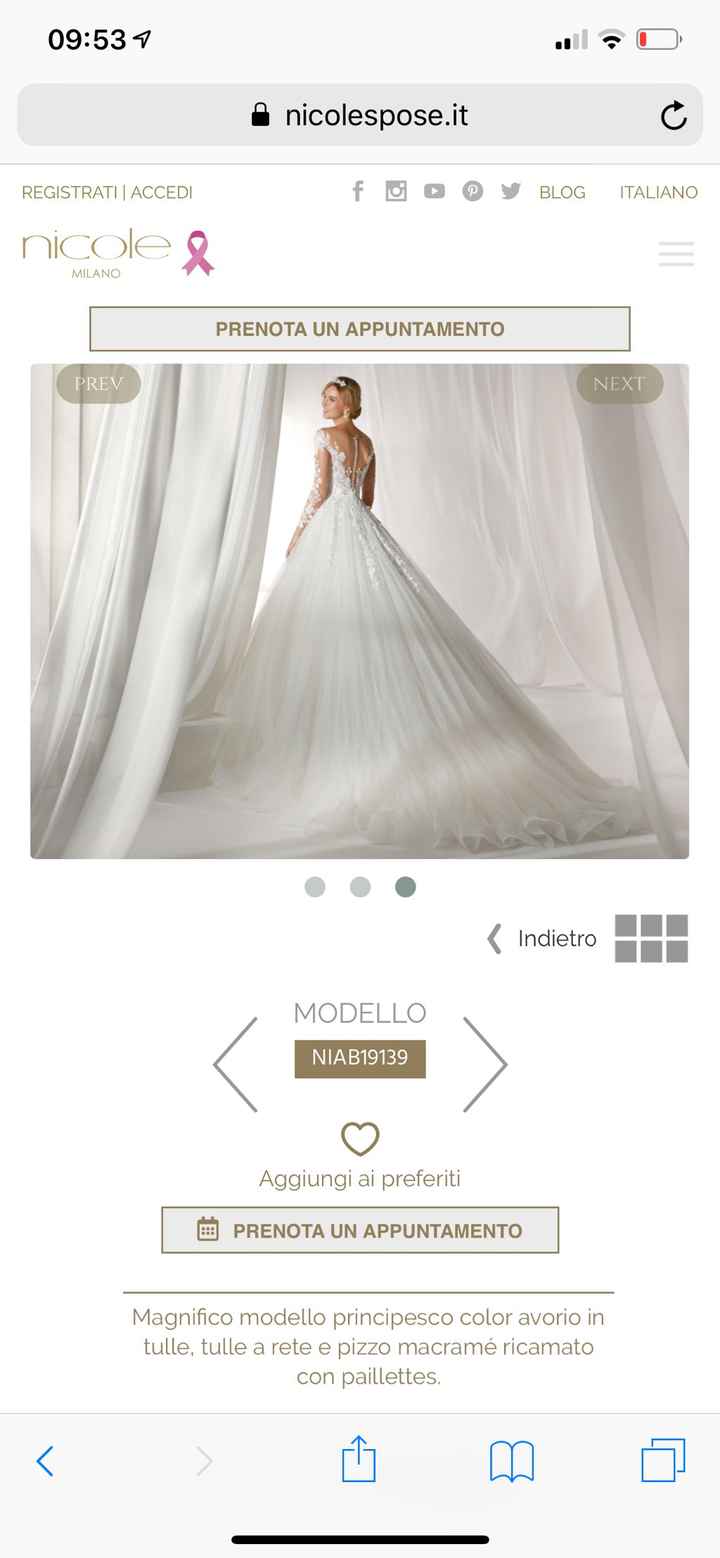Tap the ACCEDI login link
Viewport: 720px width, 1558px height.
162,192
